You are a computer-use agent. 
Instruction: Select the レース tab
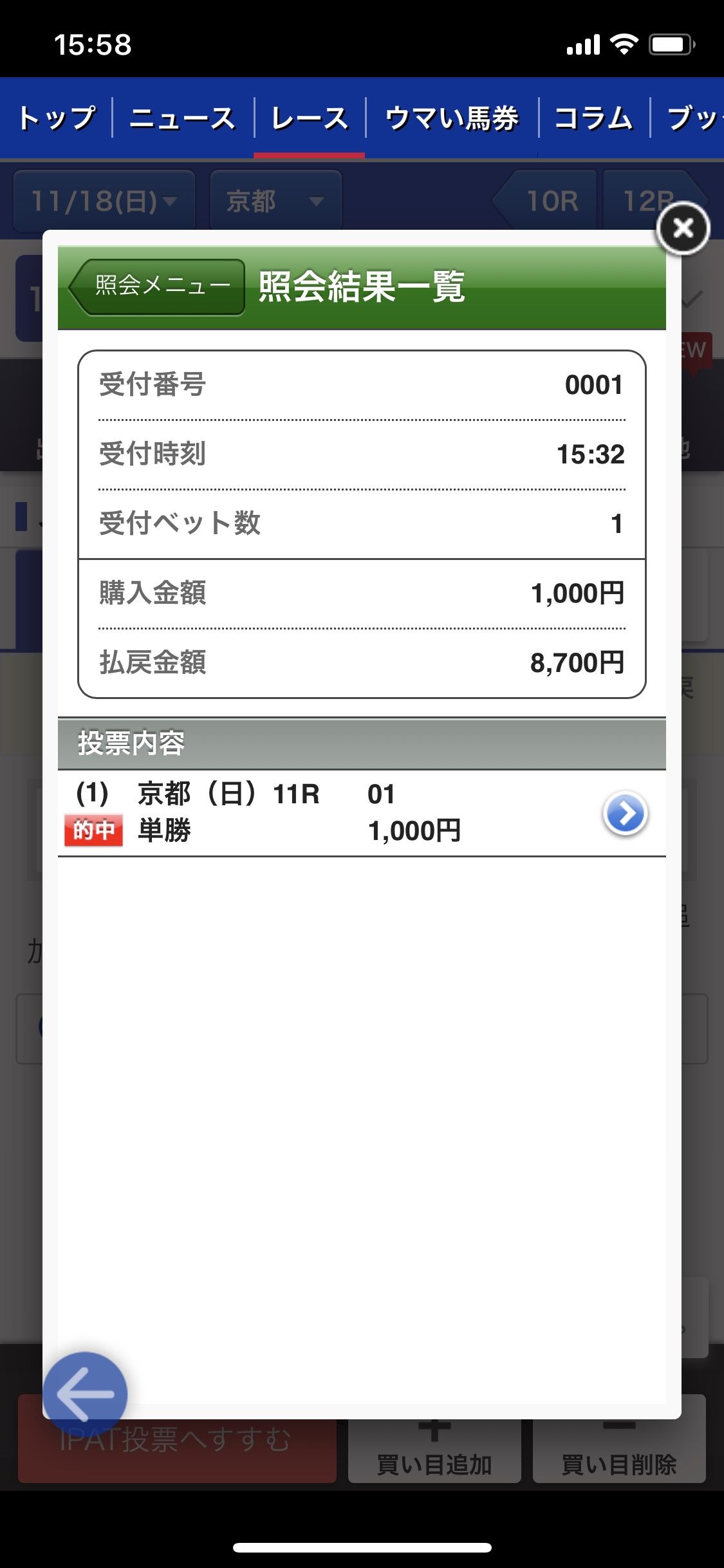(x=310, y=118)
